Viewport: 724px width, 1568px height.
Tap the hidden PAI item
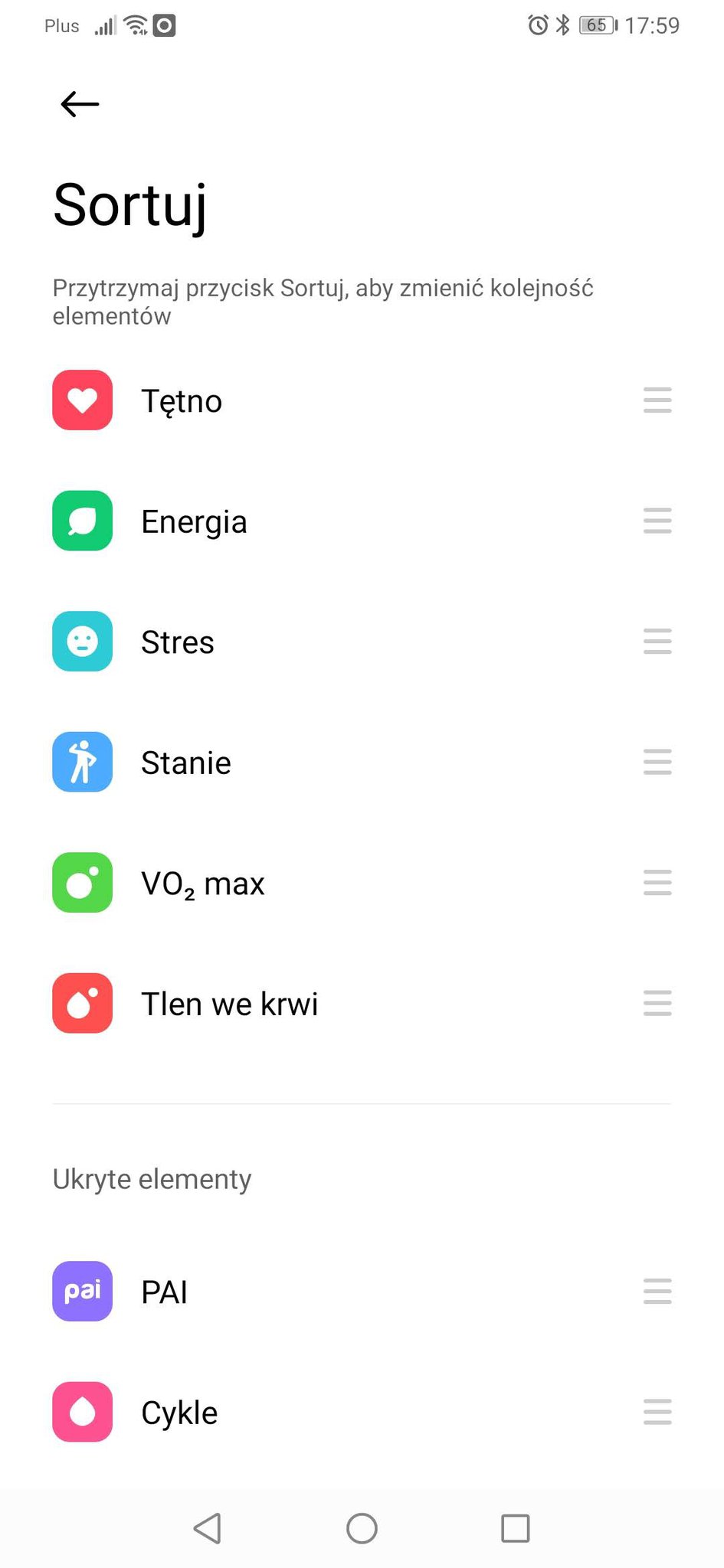click(x=362, y=1292)
